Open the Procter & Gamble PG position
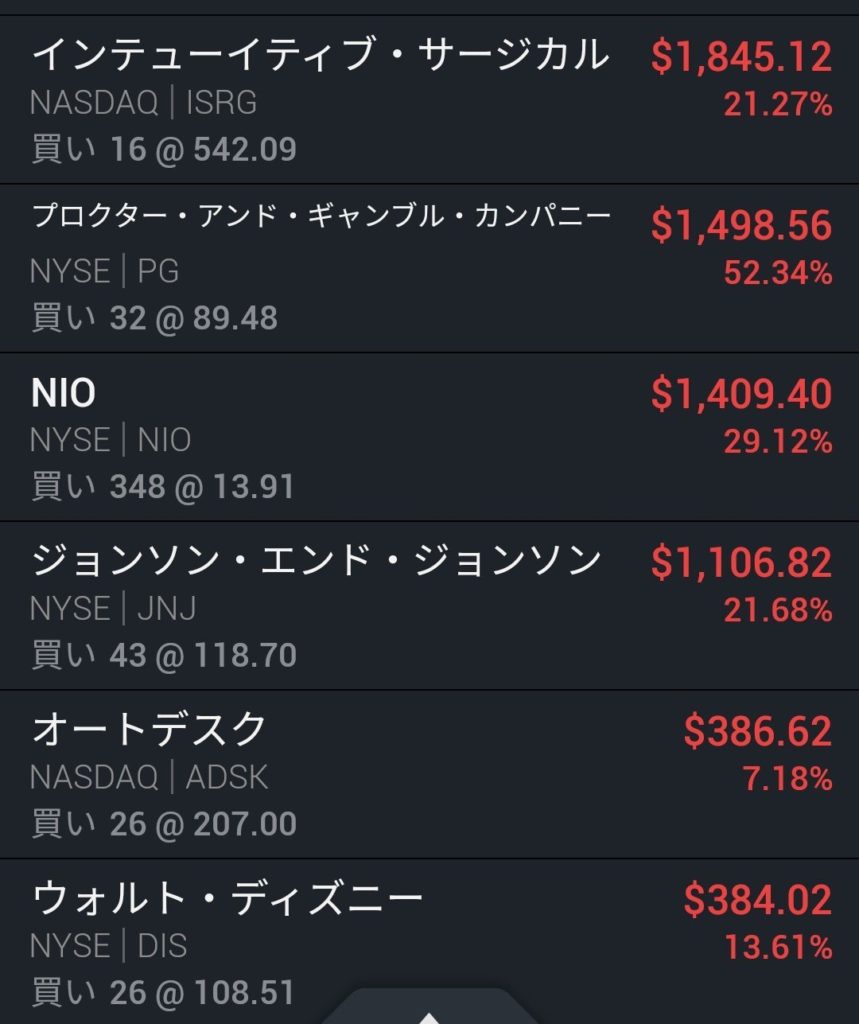The image size is (859, 1024). point(429,268)
